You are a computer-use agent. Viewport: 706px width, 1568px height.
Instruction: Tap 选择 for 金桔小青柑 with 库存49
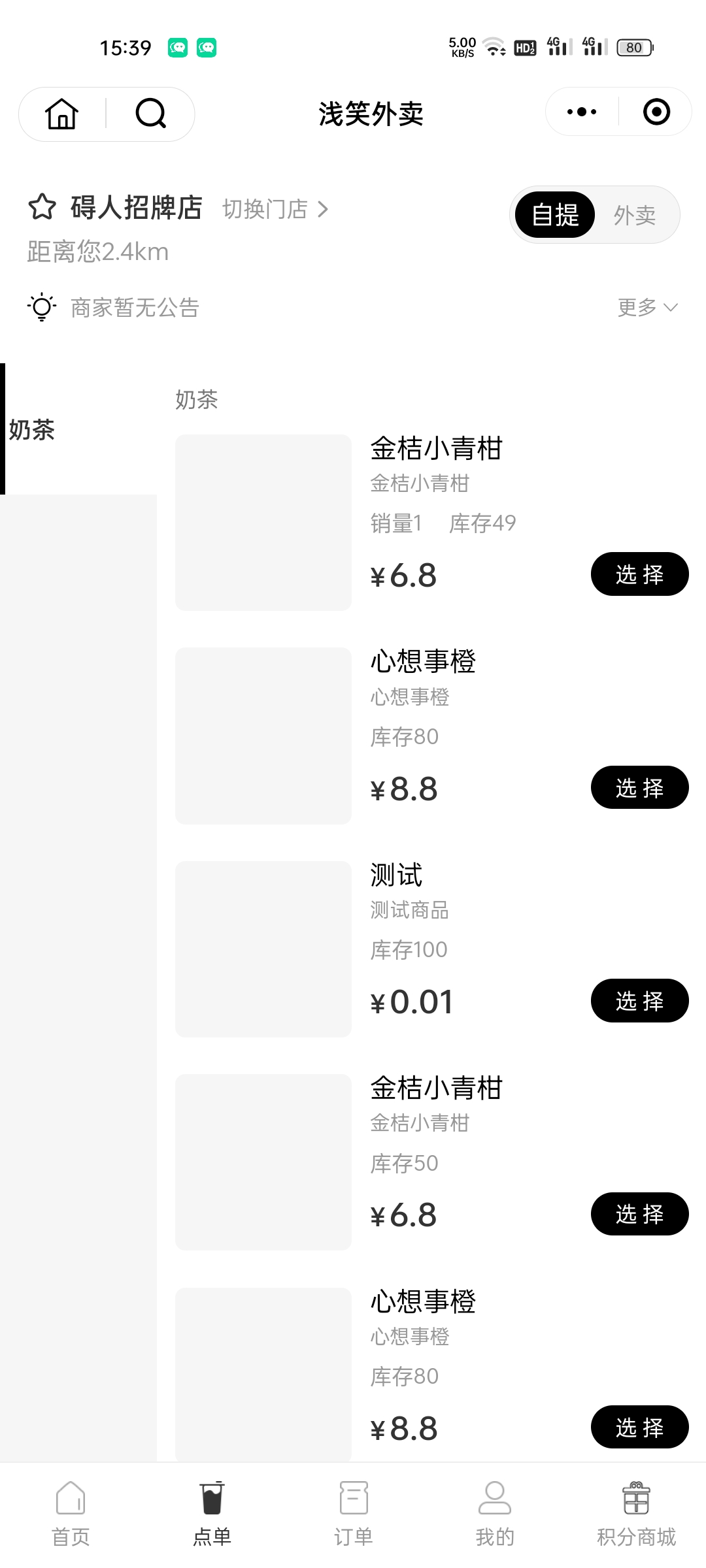point(639,574)
